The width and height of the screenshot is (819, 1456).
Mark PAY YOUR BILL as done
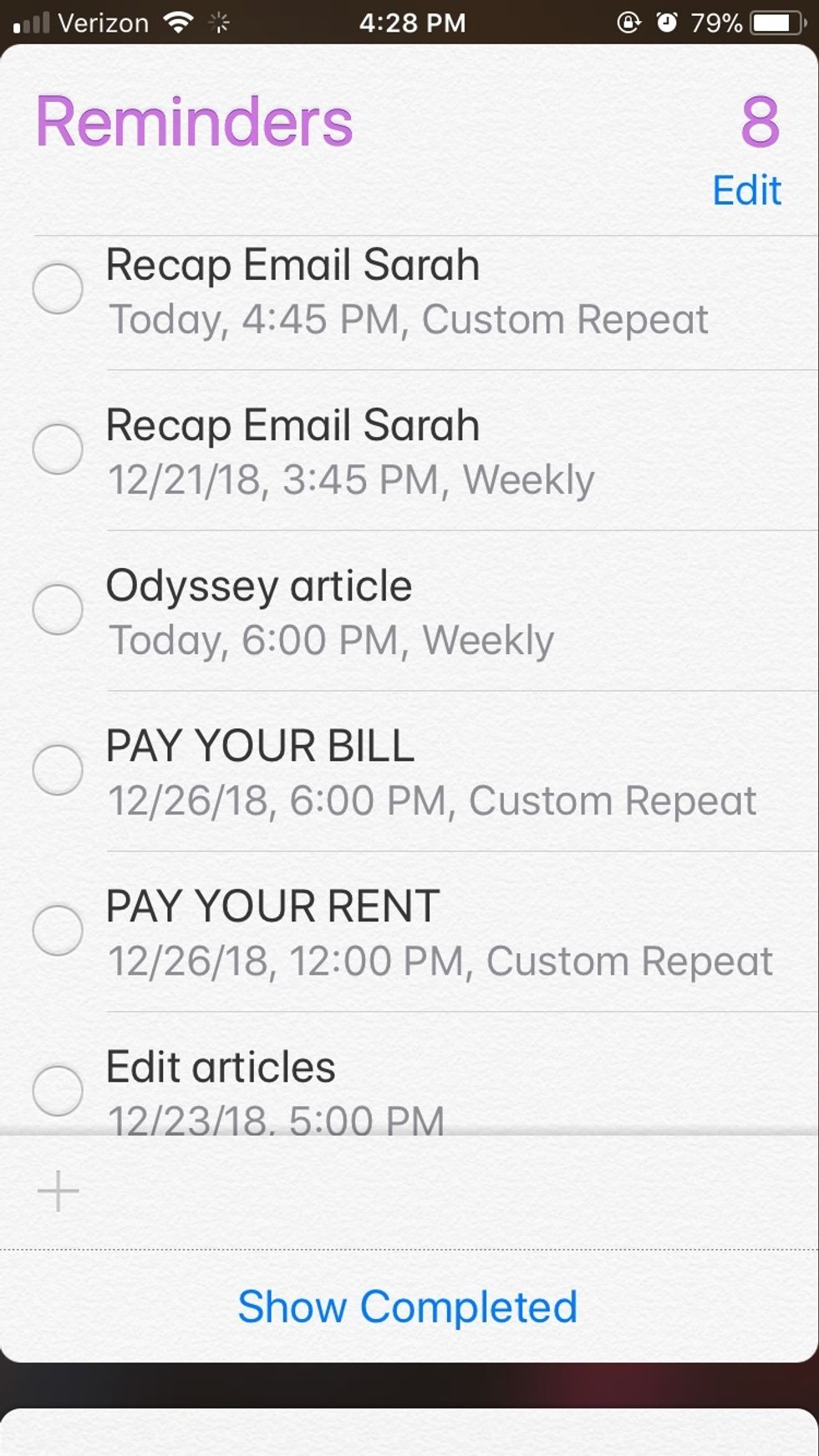pos(58,769)
